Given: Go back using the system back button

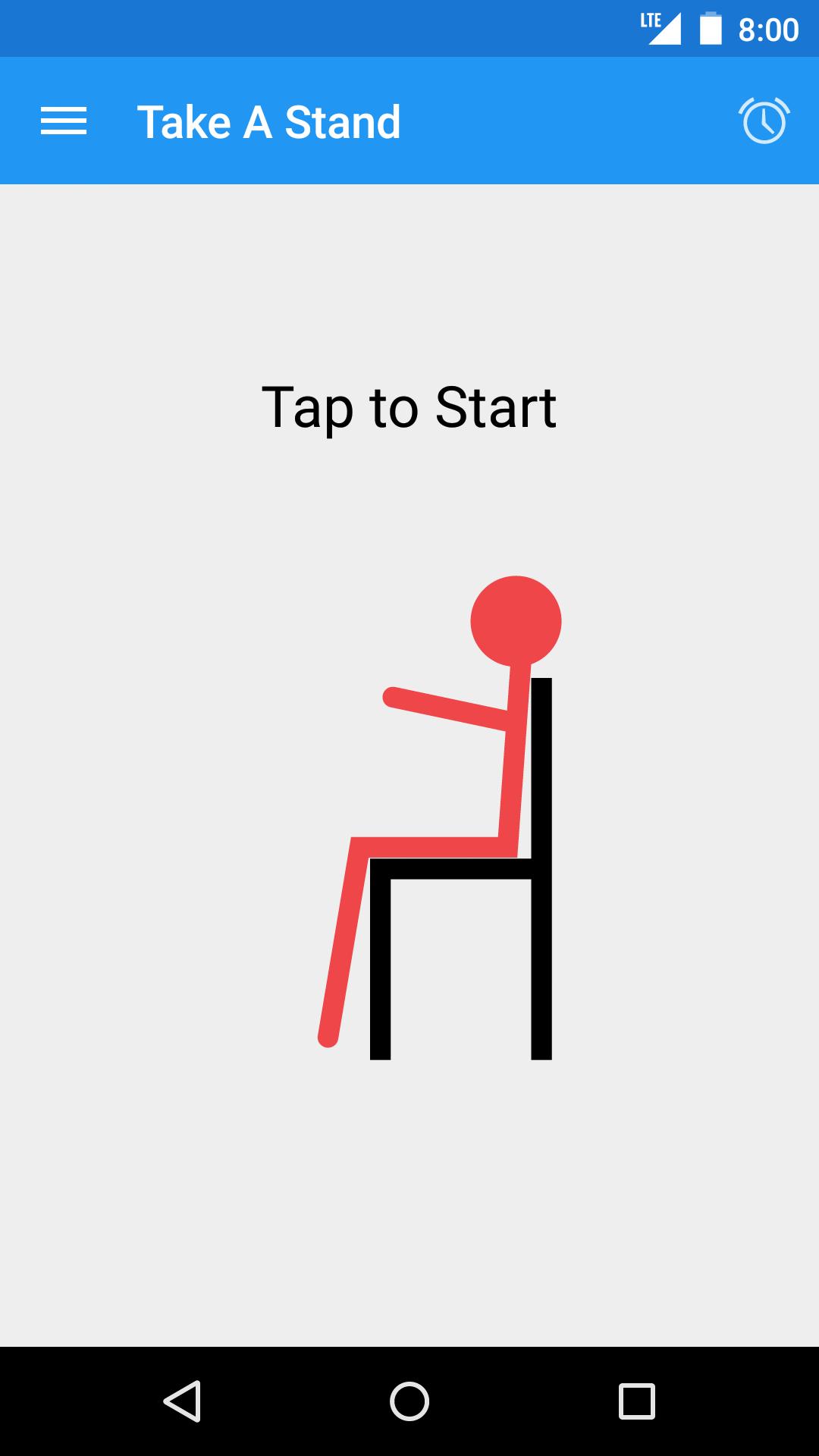Looking at the screenshot, I should [182, 1401].
